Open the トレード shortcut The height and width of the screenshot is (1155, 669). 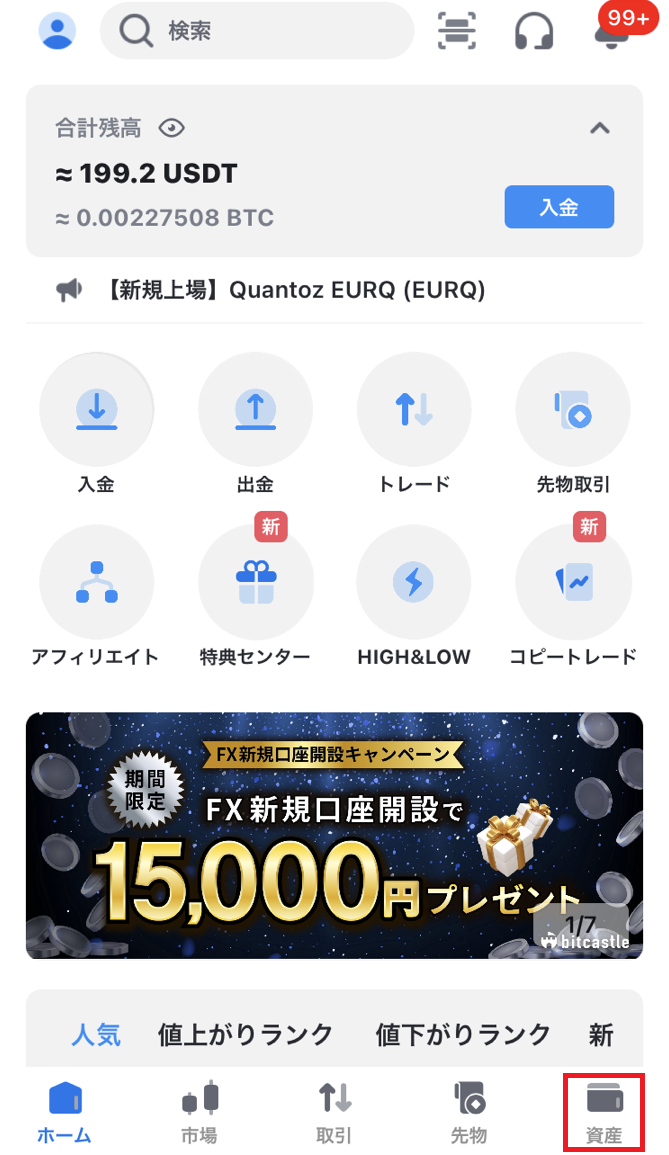414,410
